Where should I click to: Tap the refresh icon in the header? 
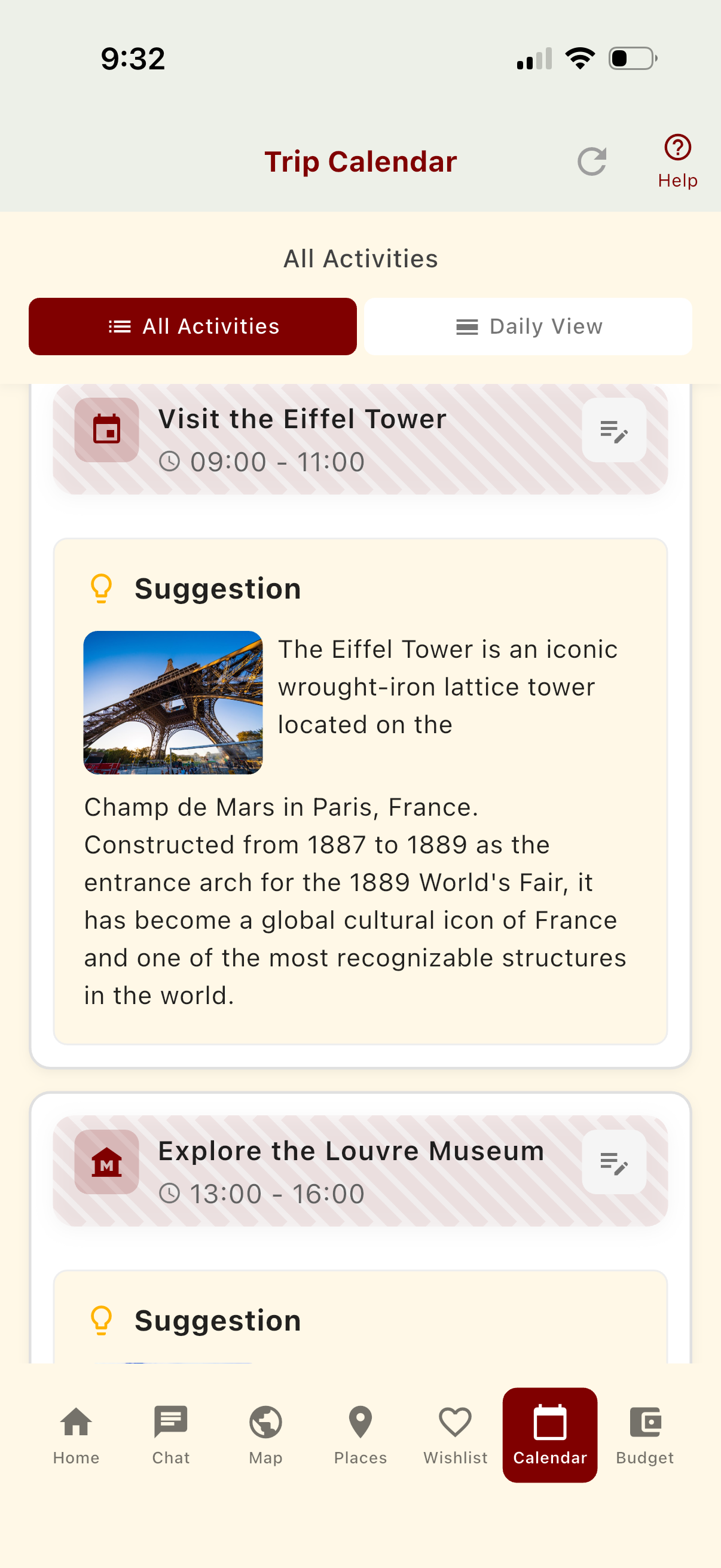pos(591,161)
